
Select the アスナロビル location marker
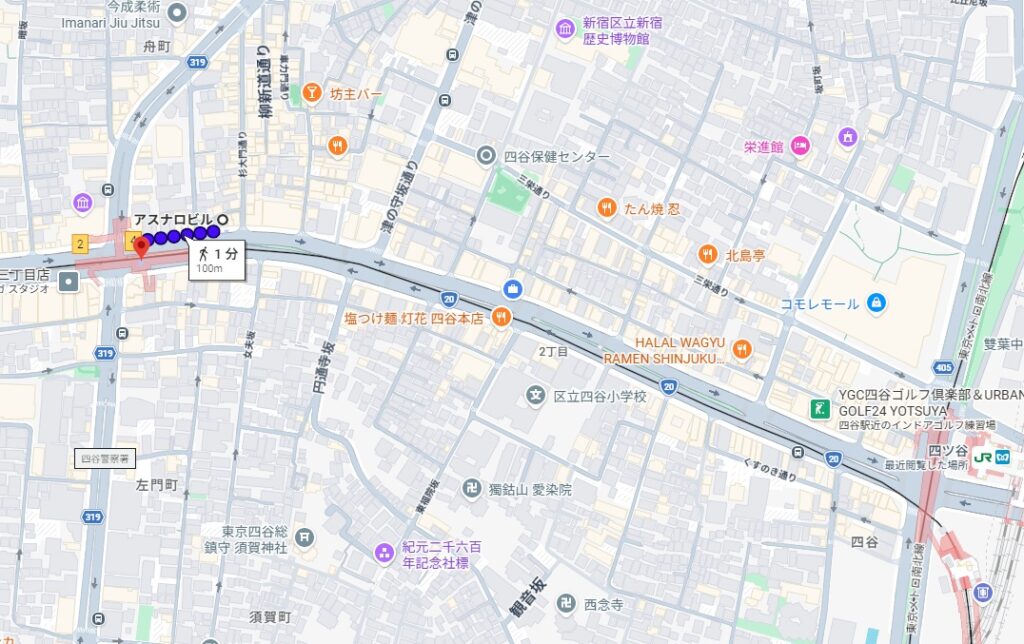click(x=222, y=218)
